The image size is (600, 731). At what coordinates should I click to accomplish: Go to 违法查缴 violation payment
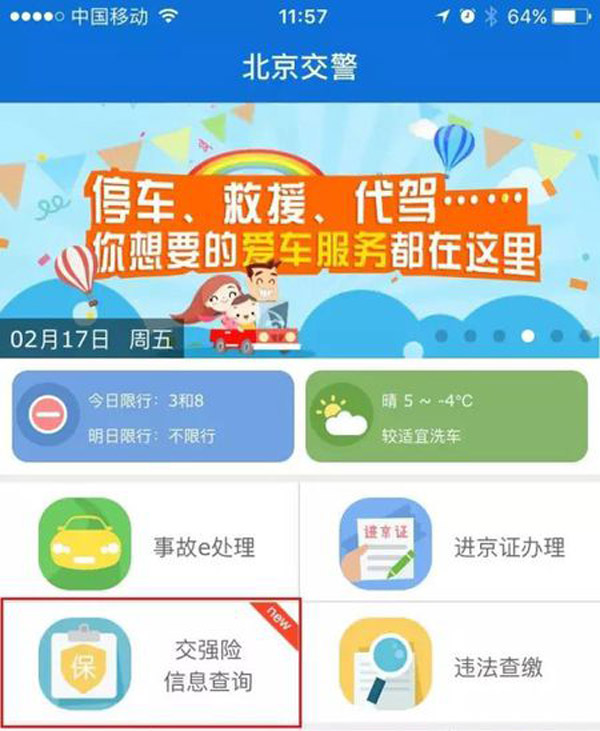pos(450,666)
